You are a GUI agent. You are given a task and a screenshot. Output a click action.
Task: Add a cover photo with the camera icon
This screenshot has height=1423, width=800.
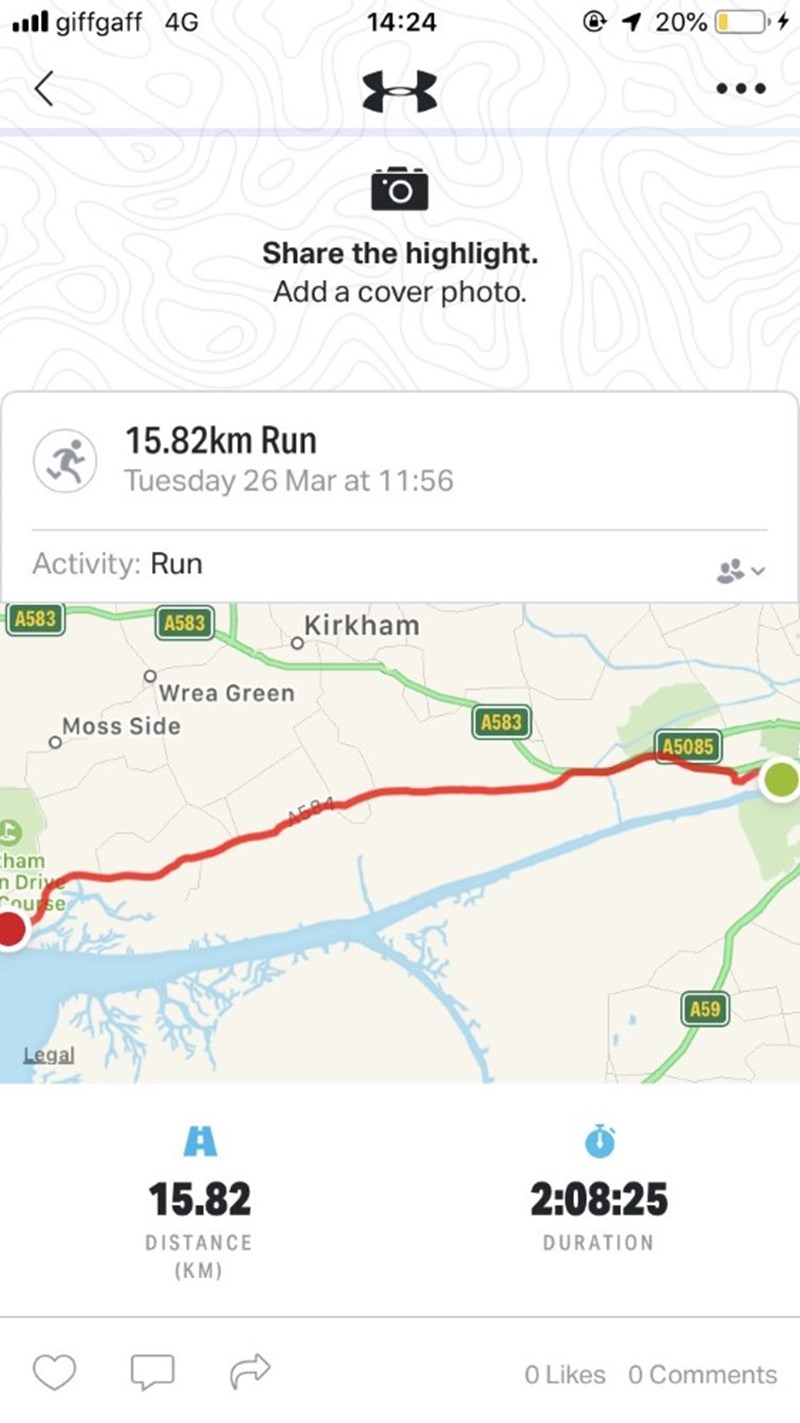[399, 188]
